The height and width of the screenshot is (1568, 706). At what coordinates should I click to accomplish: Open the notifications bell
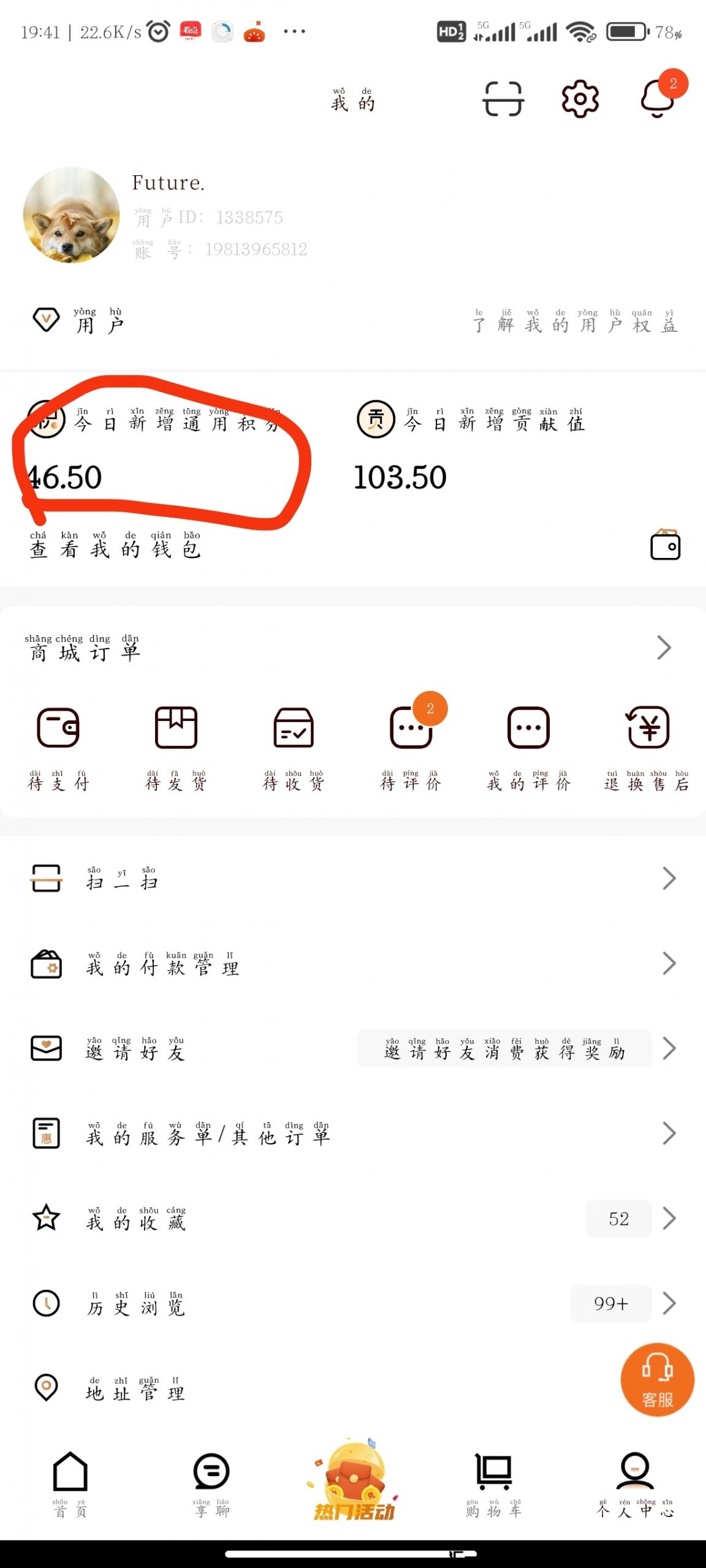(x=658, y=99)
